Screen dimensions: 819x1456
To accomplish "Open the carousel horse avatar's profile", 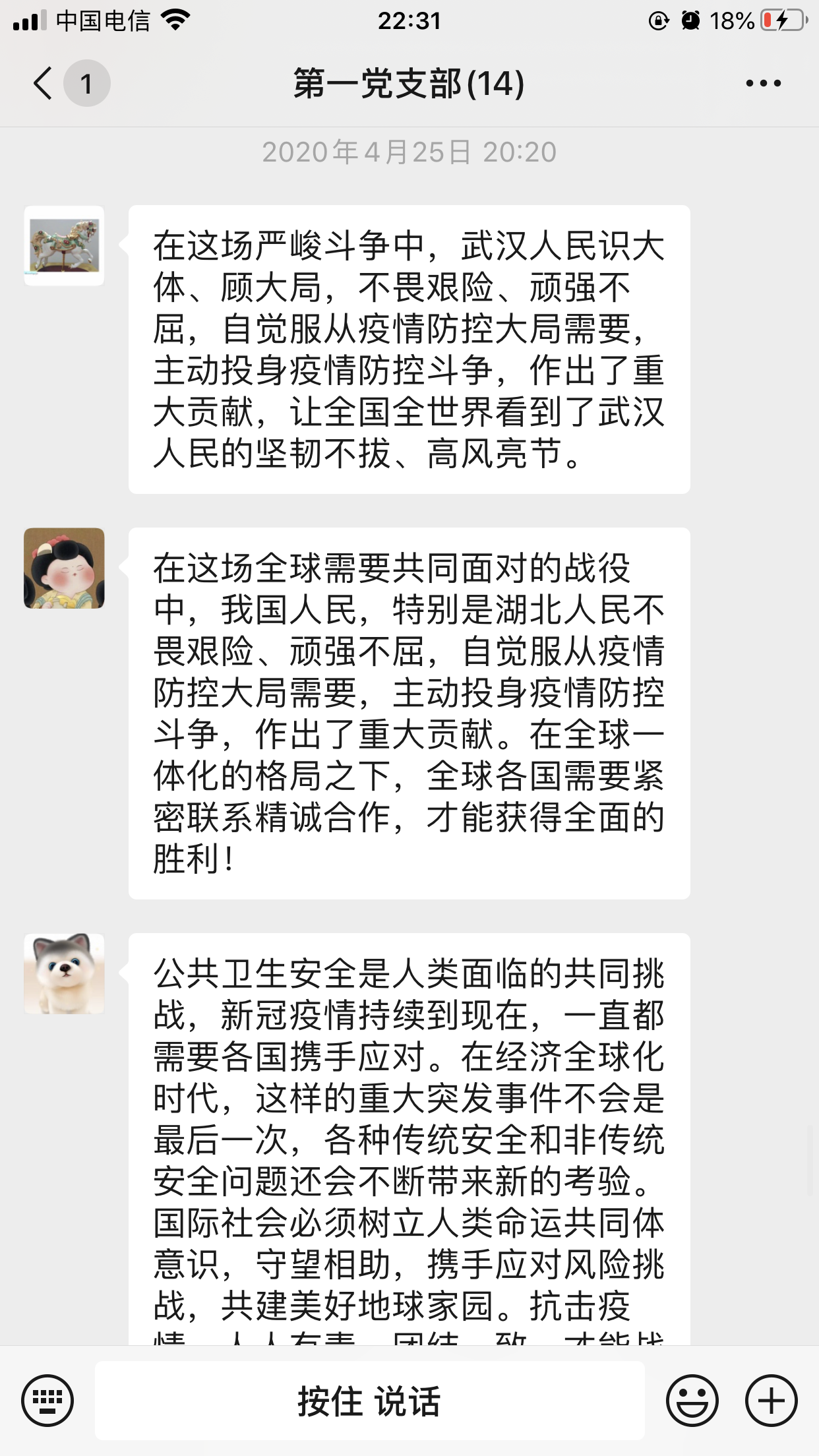I will 64,246.
